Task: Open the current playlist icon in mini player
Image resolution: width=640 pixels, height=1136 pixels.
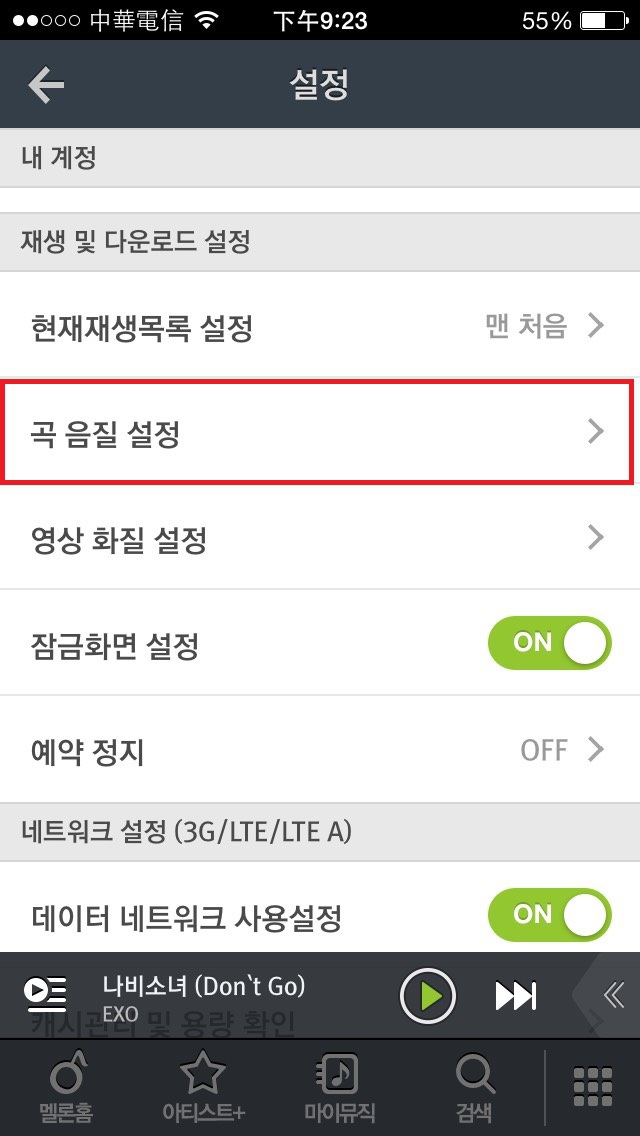Action: pyautogui.click(x=45, y=994)
